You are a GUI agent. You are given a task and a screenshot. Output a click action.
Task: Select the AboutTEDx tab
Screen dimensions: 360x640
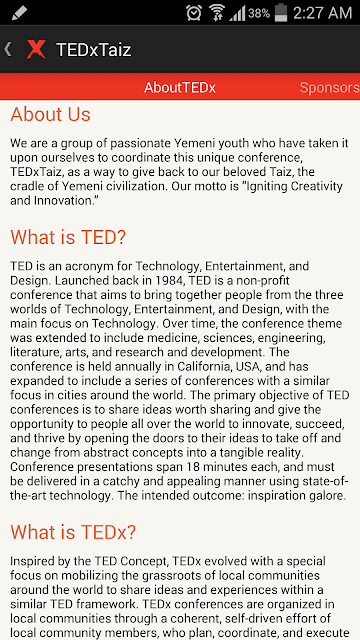click(x=180, y=87)
